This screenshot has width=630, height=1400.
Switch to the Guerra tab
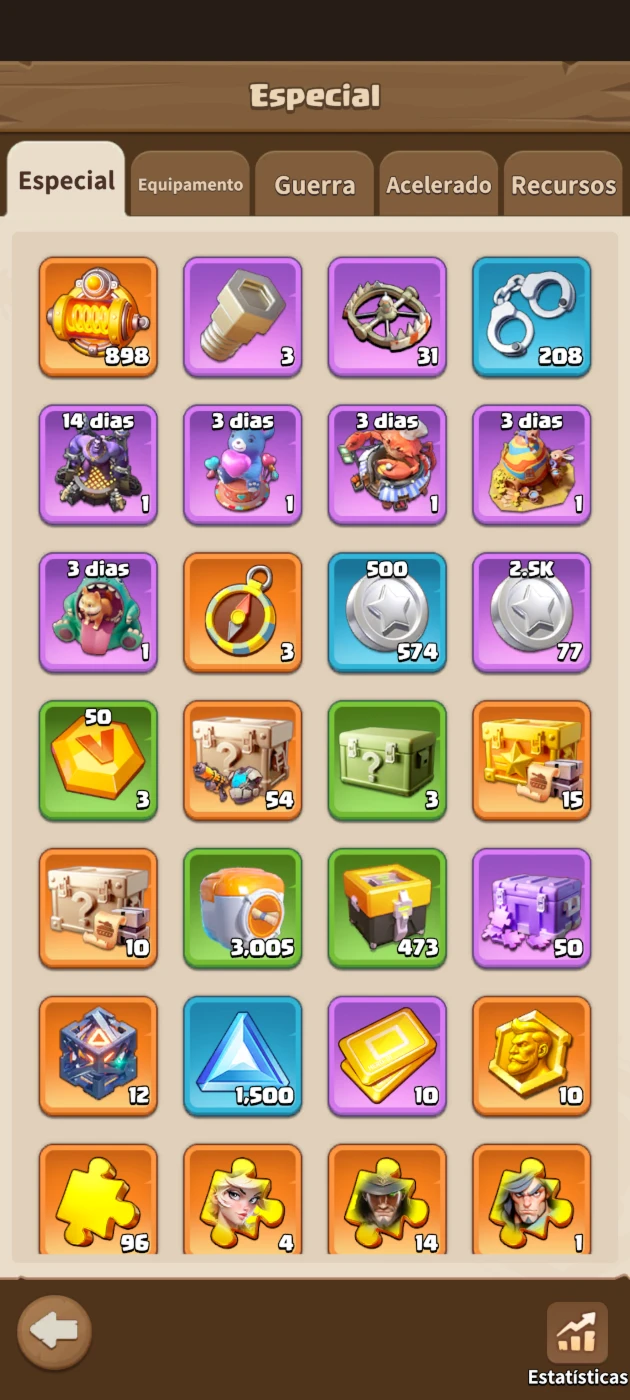tap(314, 184)
